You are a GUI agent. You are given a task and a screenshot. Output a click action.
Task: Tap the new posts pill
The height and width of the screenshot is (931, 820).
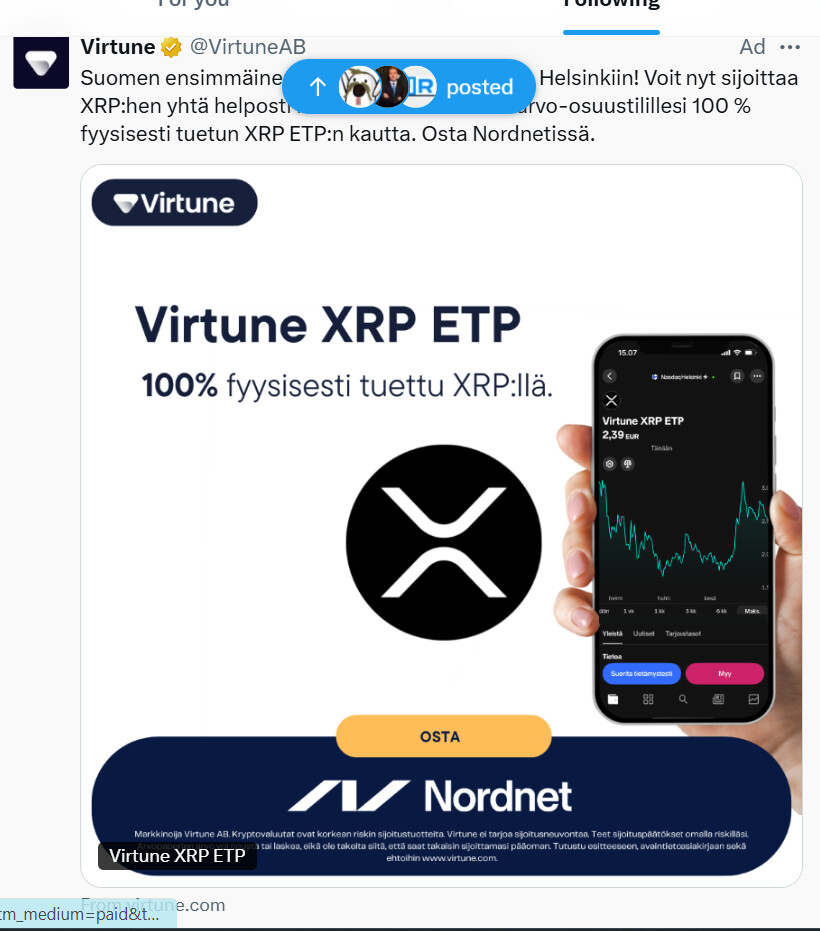point(409,87)
